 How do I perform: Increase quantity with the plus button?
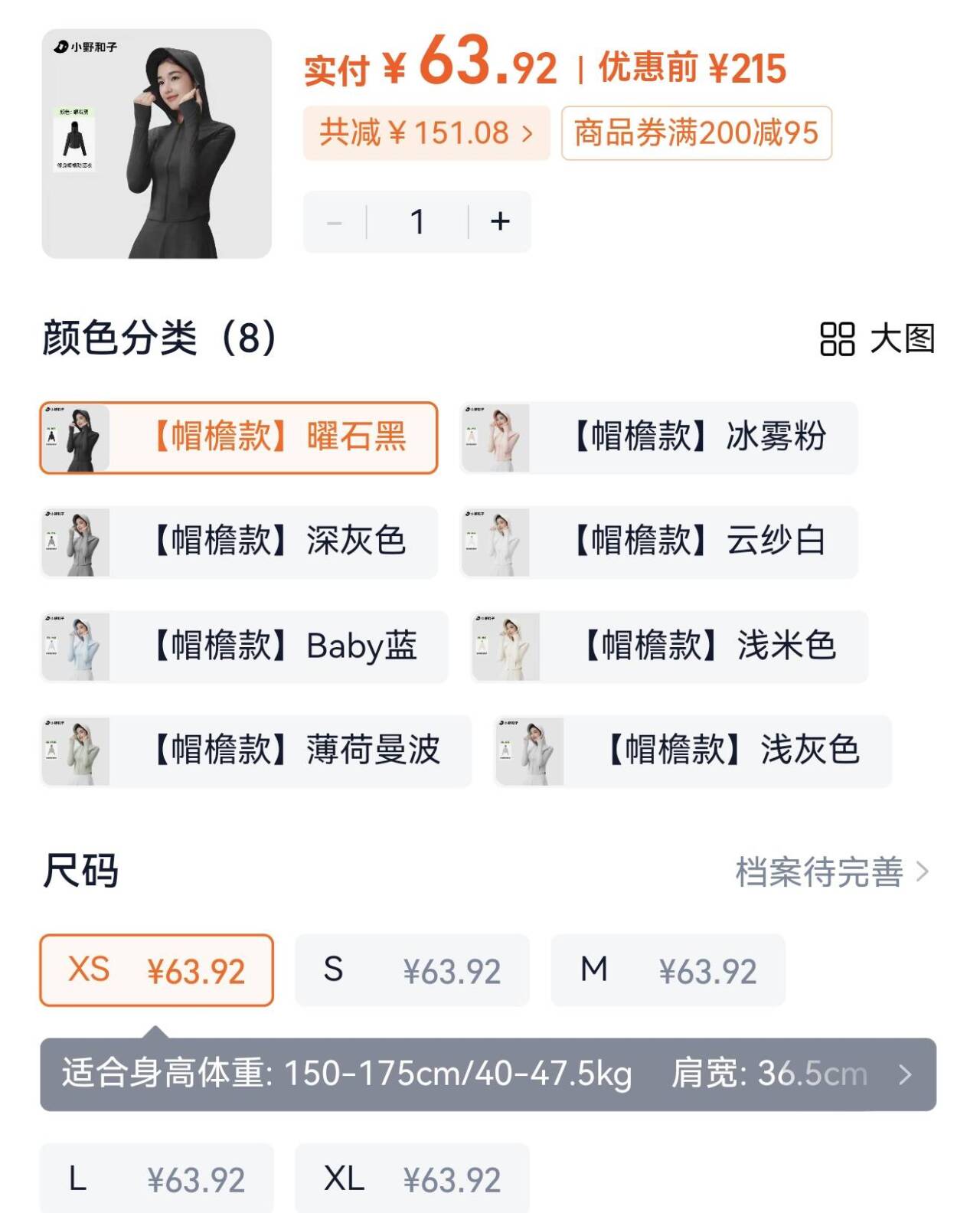500,221
